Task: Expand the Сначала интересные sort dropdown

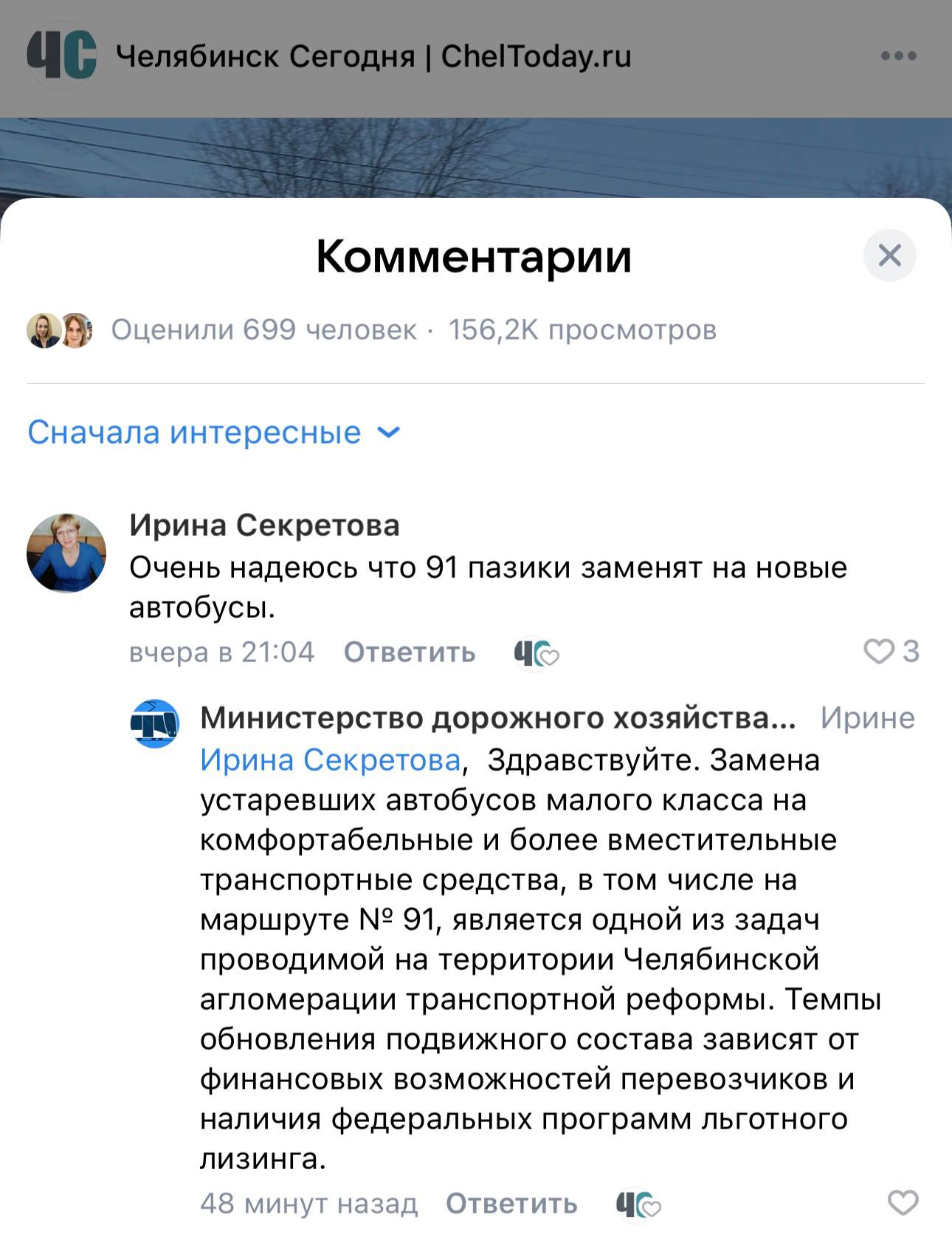Action: point(214,433)
